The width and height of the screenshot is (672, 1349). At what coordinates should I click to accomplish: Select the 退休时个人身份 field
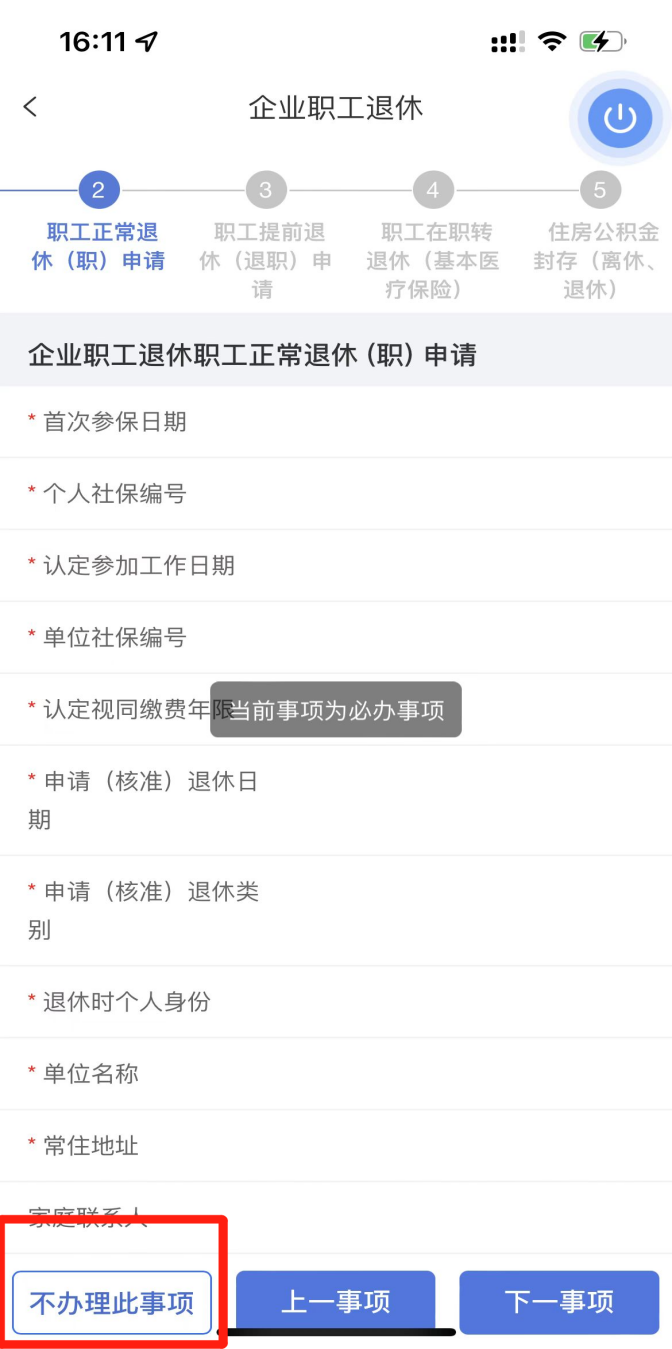pos(336,1002)
